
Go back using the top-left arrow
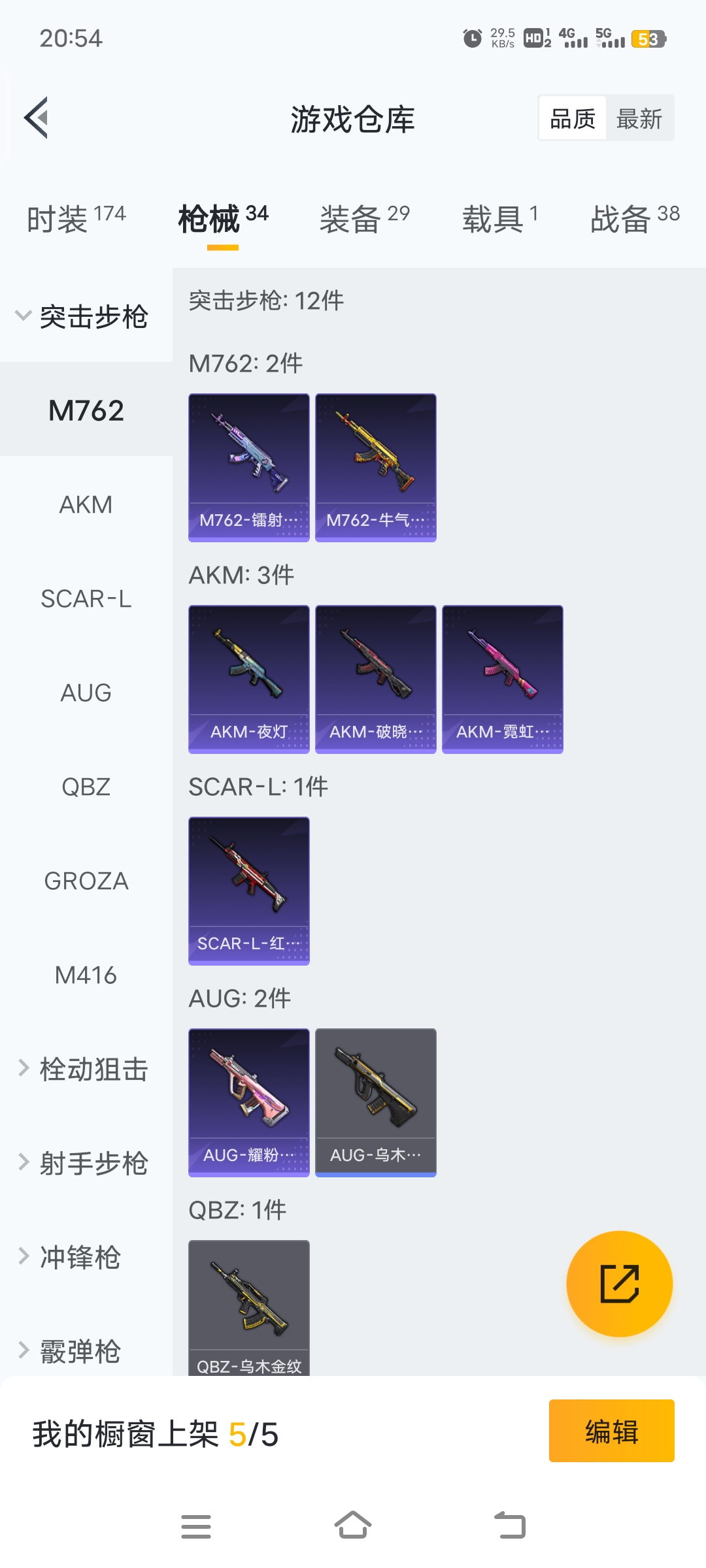37,118
